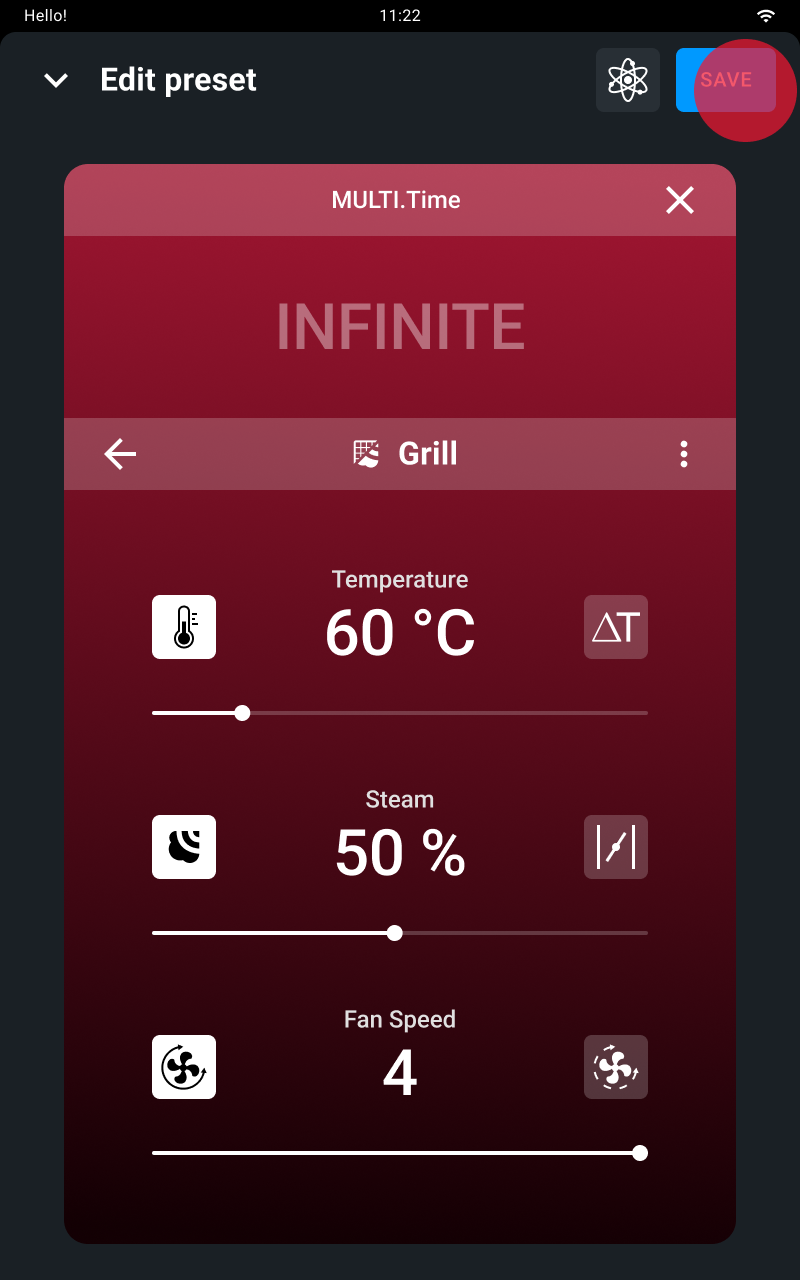Switch to the vent valve mode

(616, 847)
